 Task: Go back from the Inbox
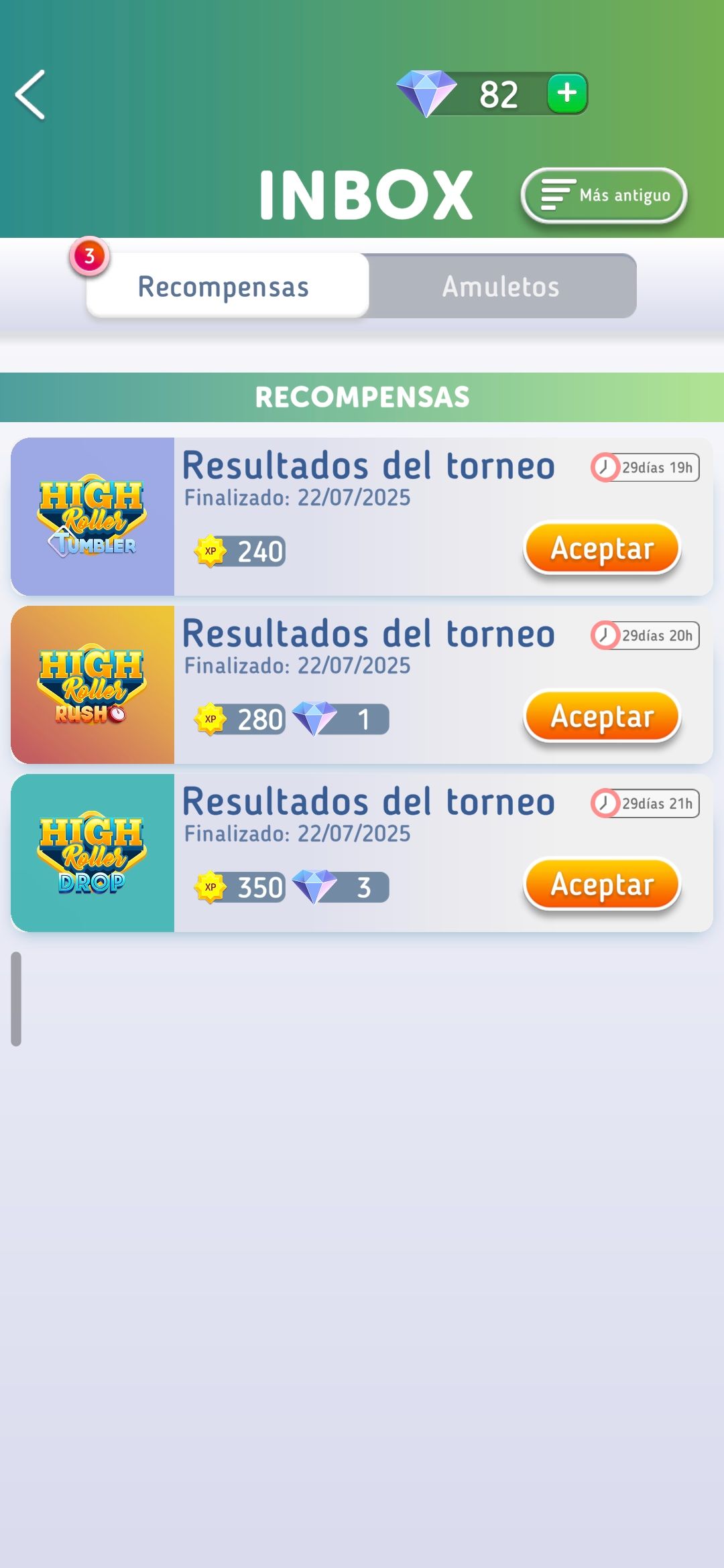(x=31, y=95)
